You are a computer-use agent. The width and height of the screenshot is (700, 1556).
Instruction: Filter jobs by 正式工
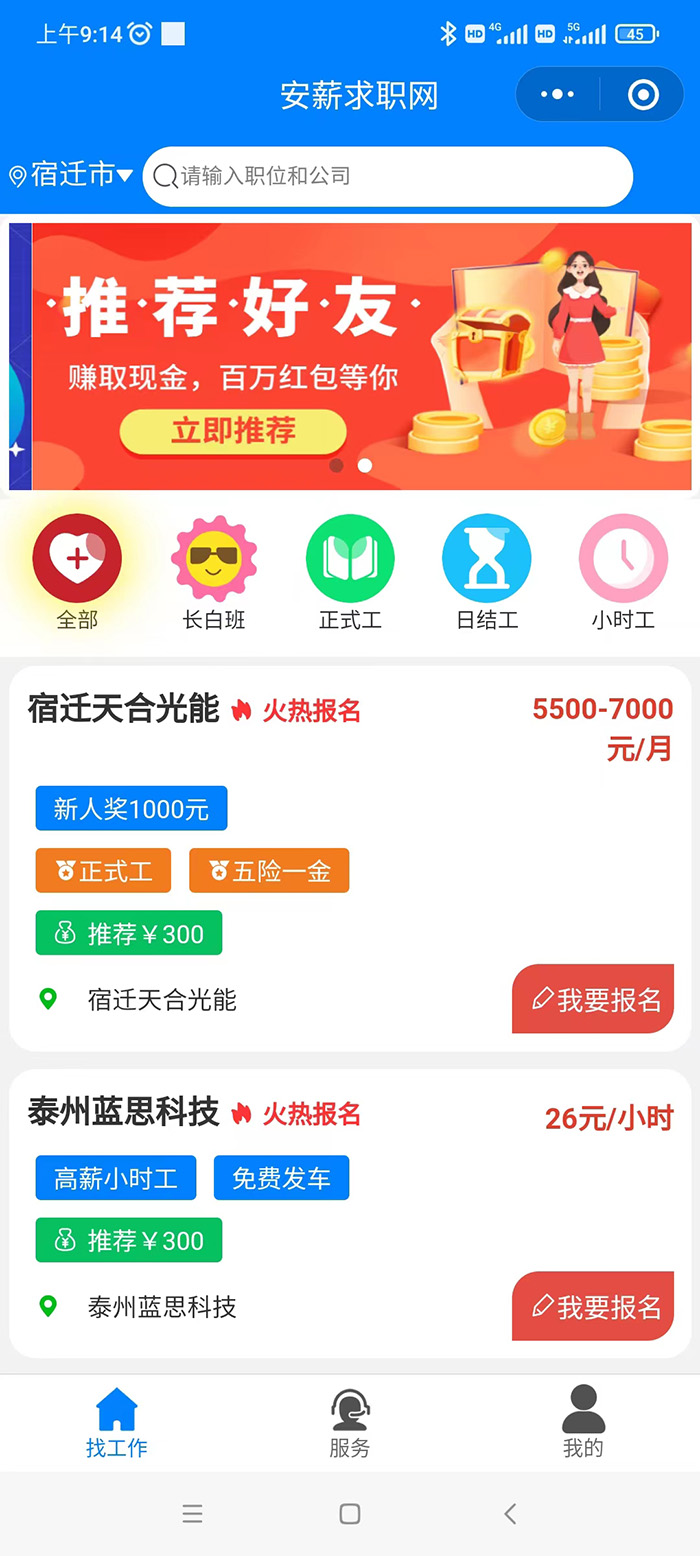350,572
